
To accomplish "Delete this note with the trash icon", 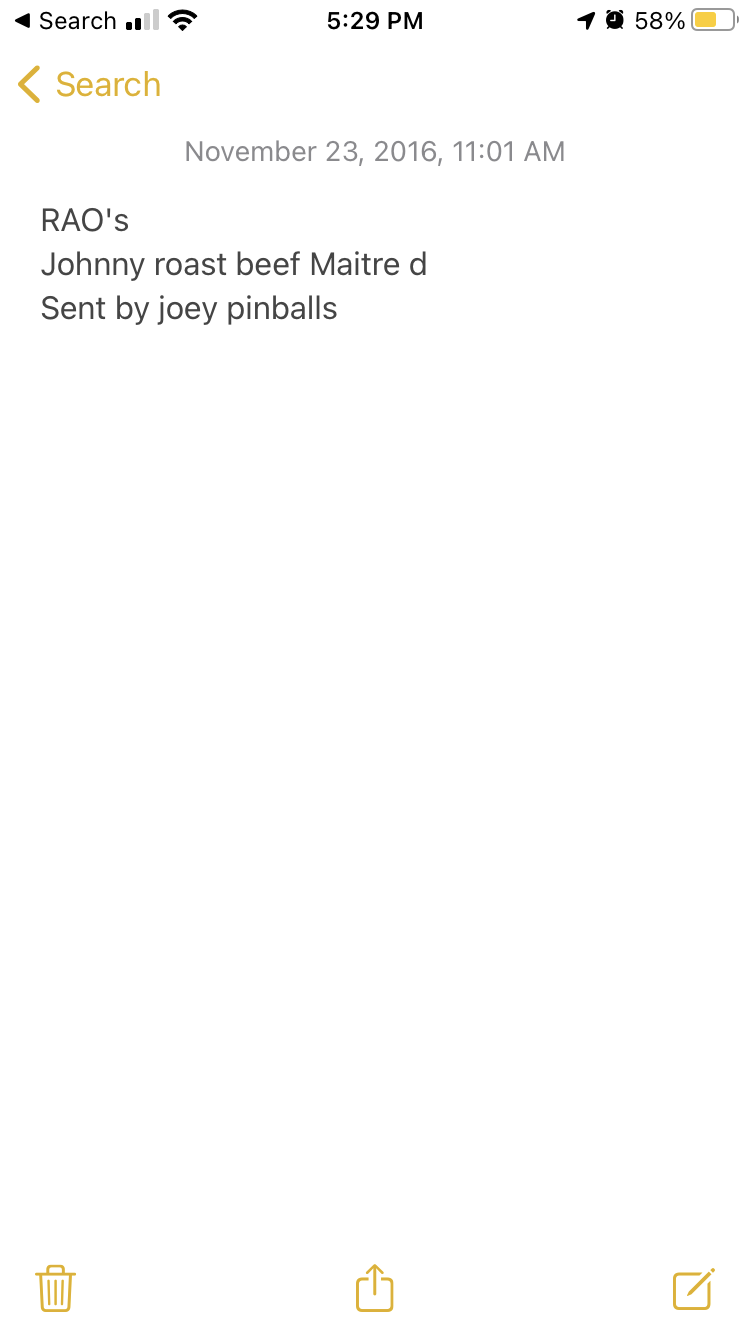I will pyautogui.click(x=56, y=1288).
